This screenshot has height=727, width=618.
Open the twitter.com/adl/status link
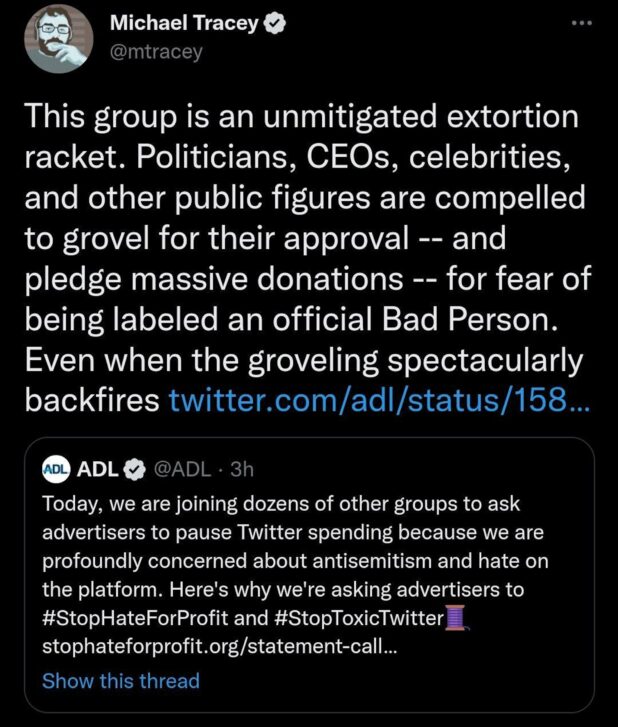pos(380,400)
